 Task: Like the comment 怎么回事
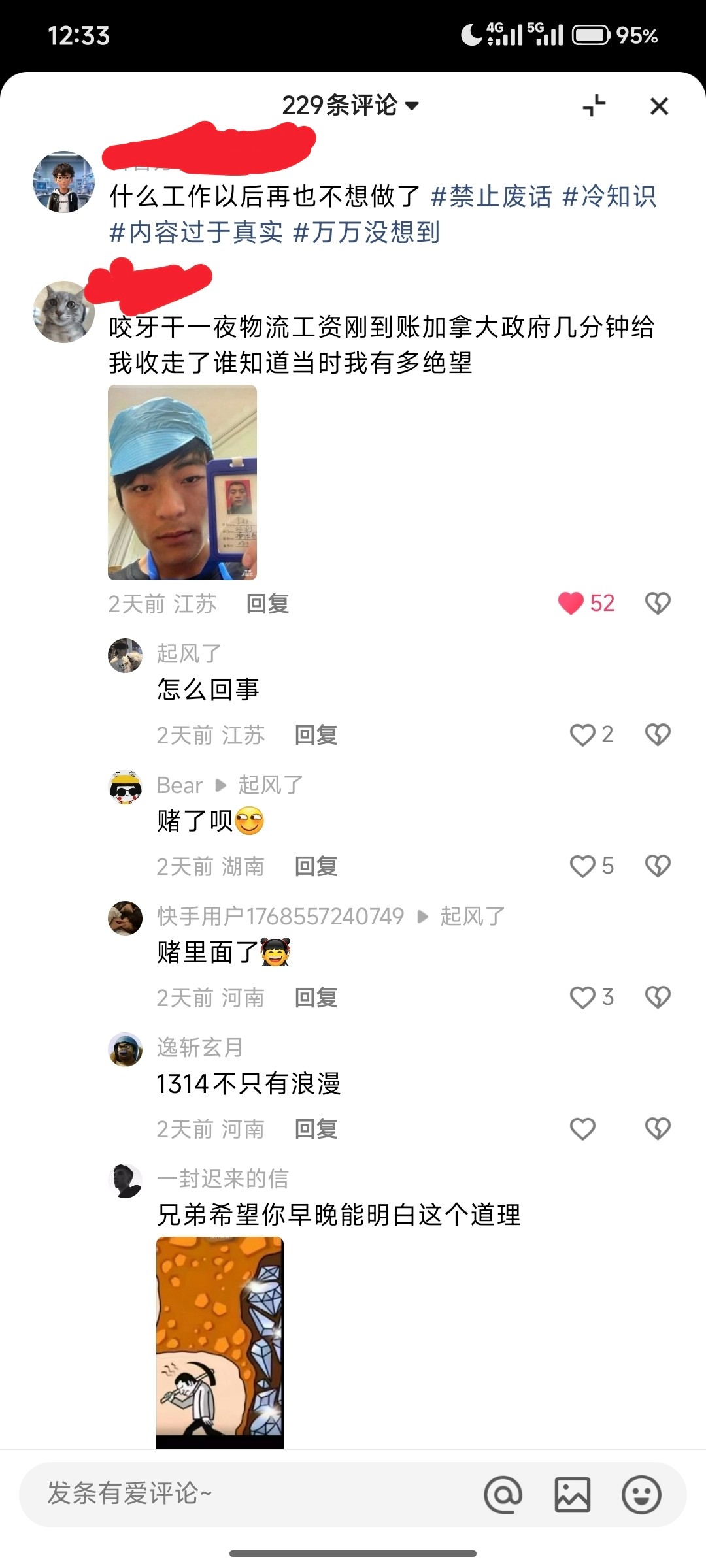[x=582, y=735]
